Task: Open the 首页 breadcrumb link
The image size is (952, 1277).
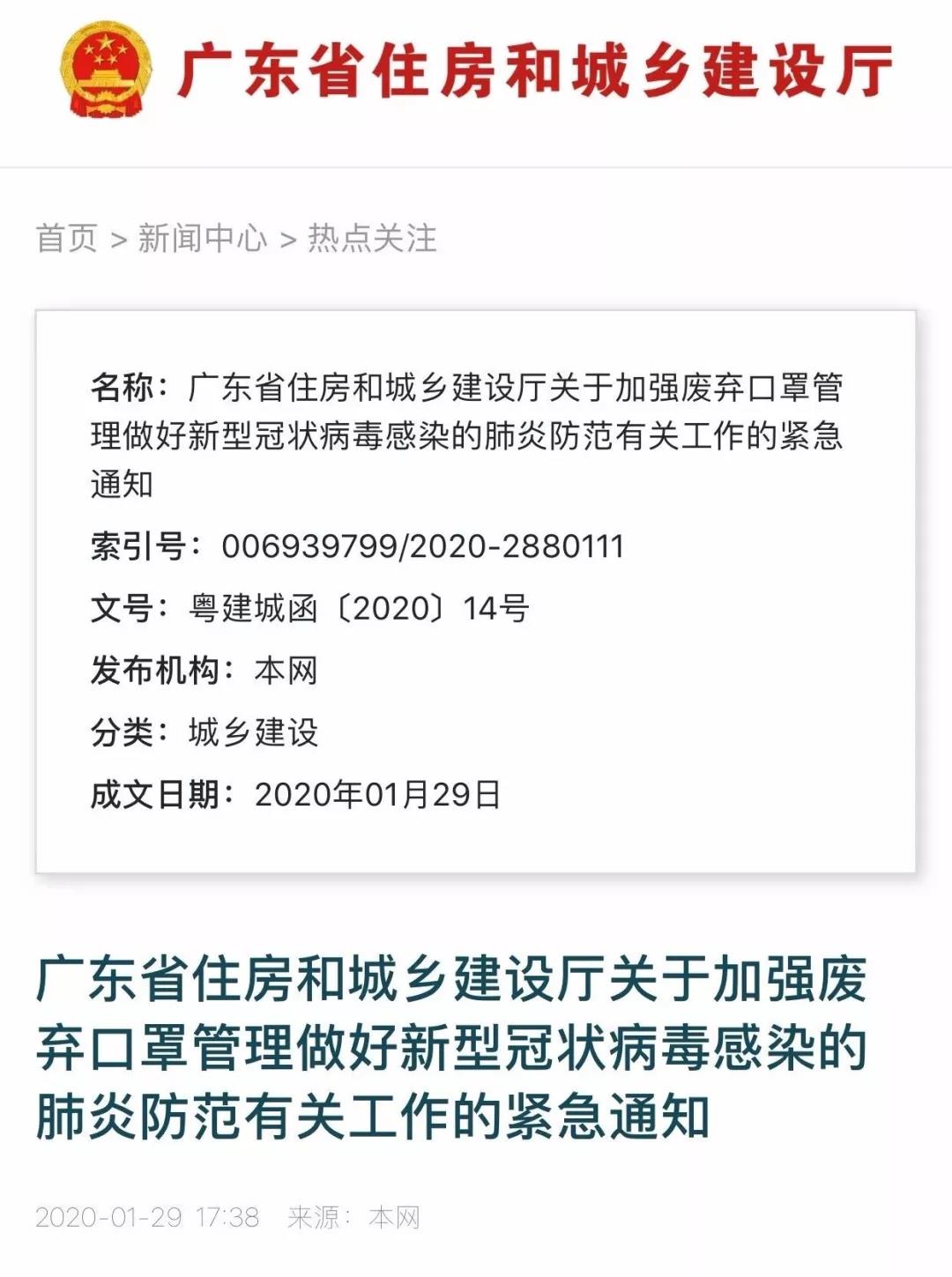Action: click(x=64, y=241)
